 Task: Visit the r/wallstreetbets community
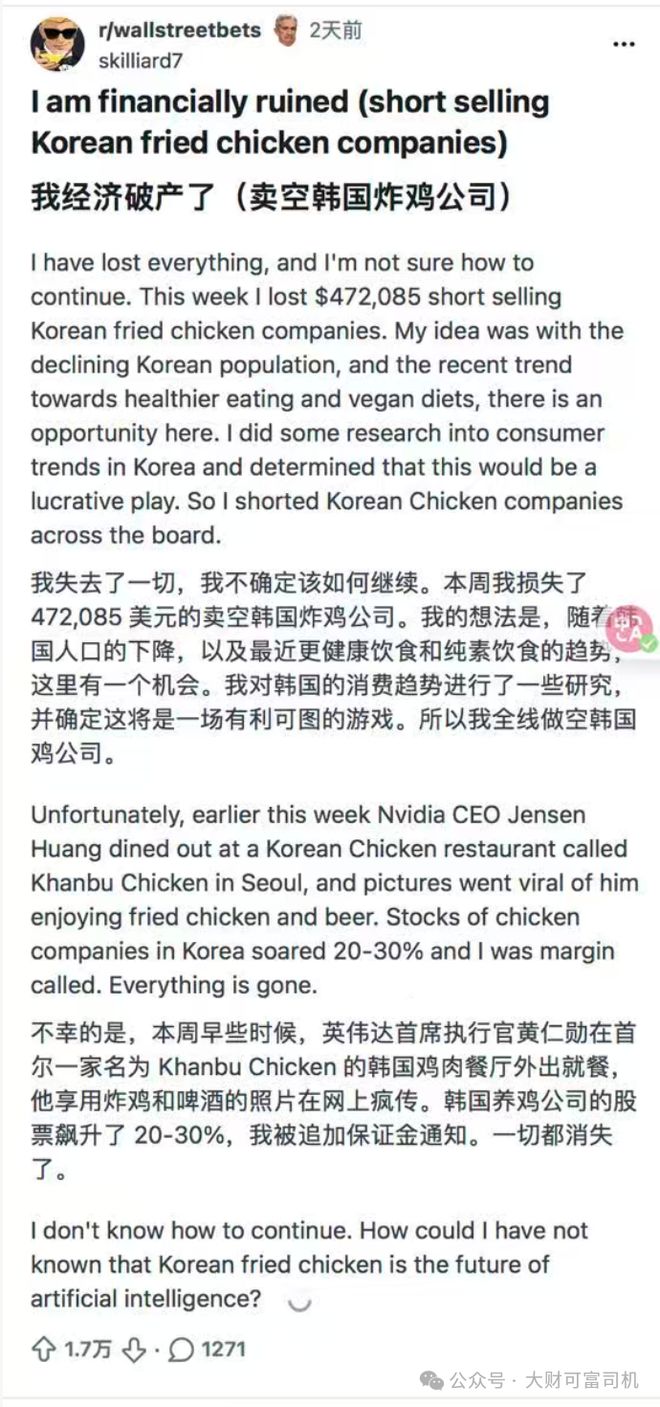(179, 30)
